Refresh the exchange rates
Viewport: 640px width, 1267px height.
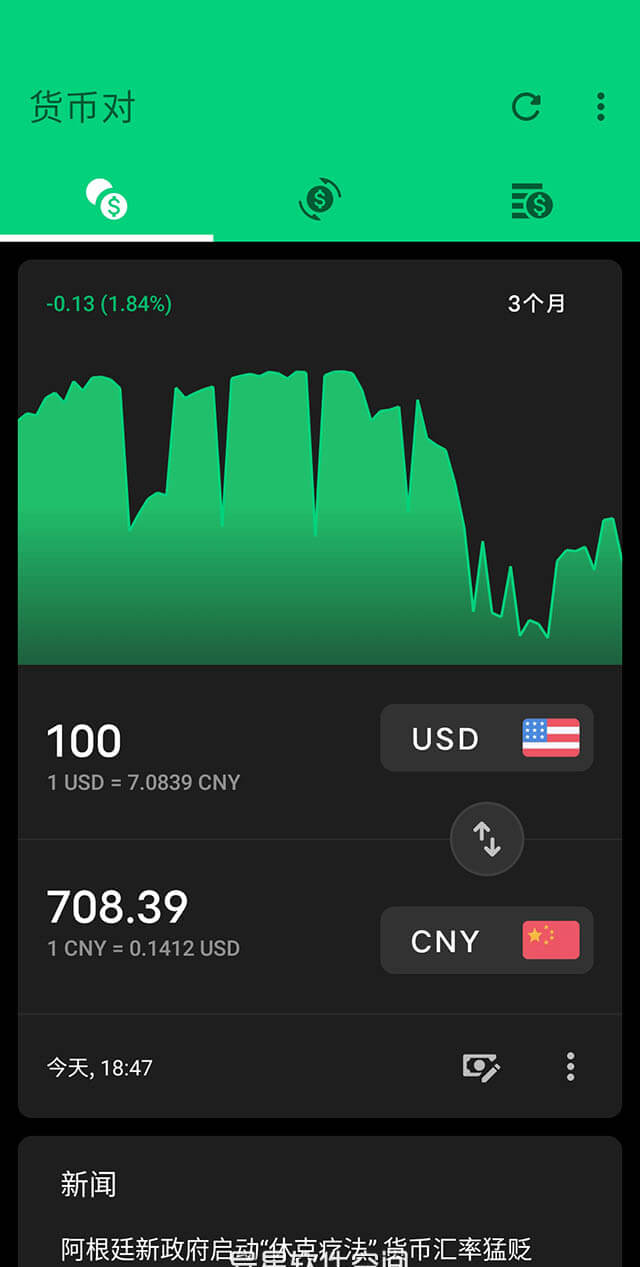(x=526, y=107)
